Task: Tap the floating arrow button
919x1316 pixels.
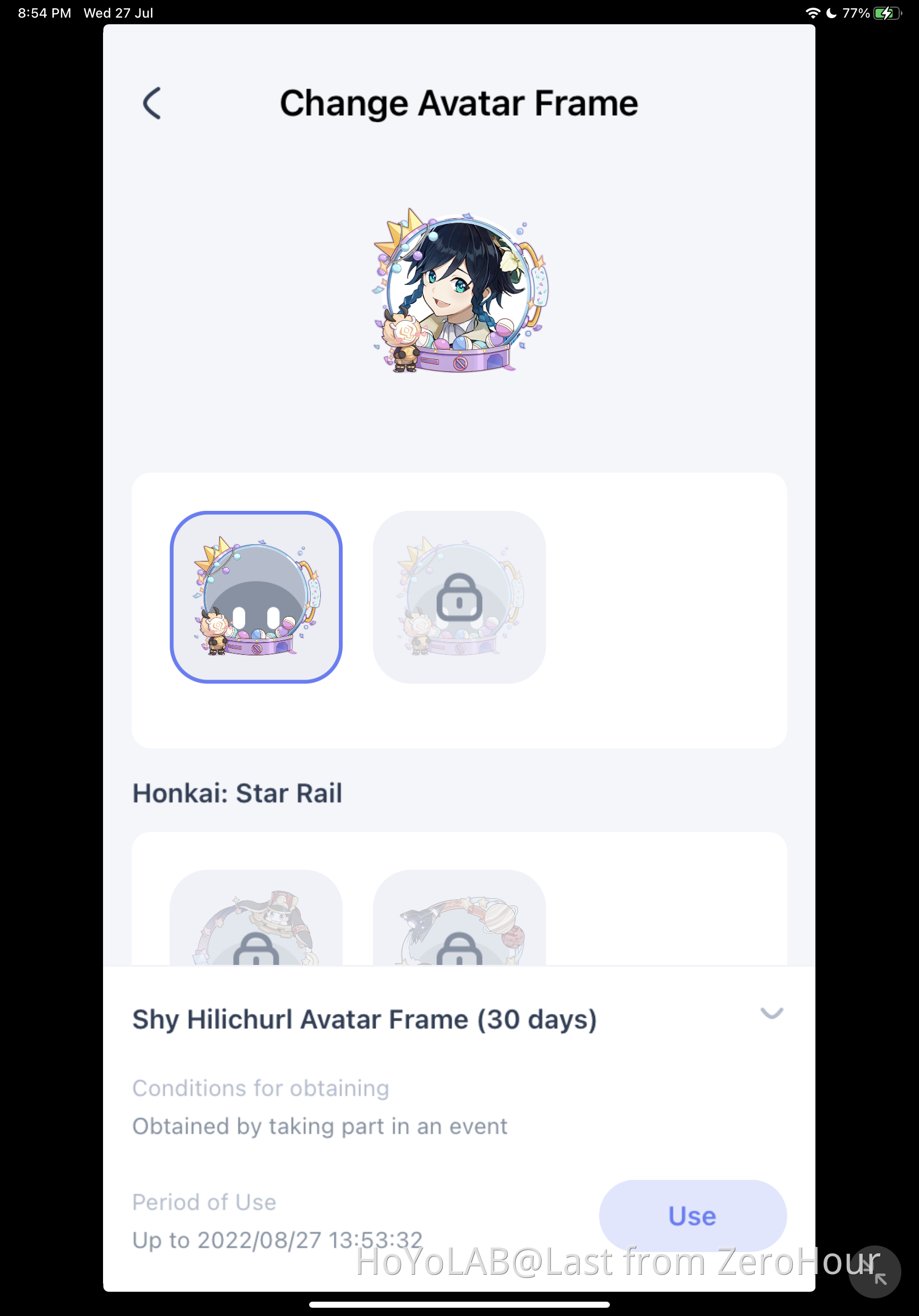Action: pos(875,1272)
